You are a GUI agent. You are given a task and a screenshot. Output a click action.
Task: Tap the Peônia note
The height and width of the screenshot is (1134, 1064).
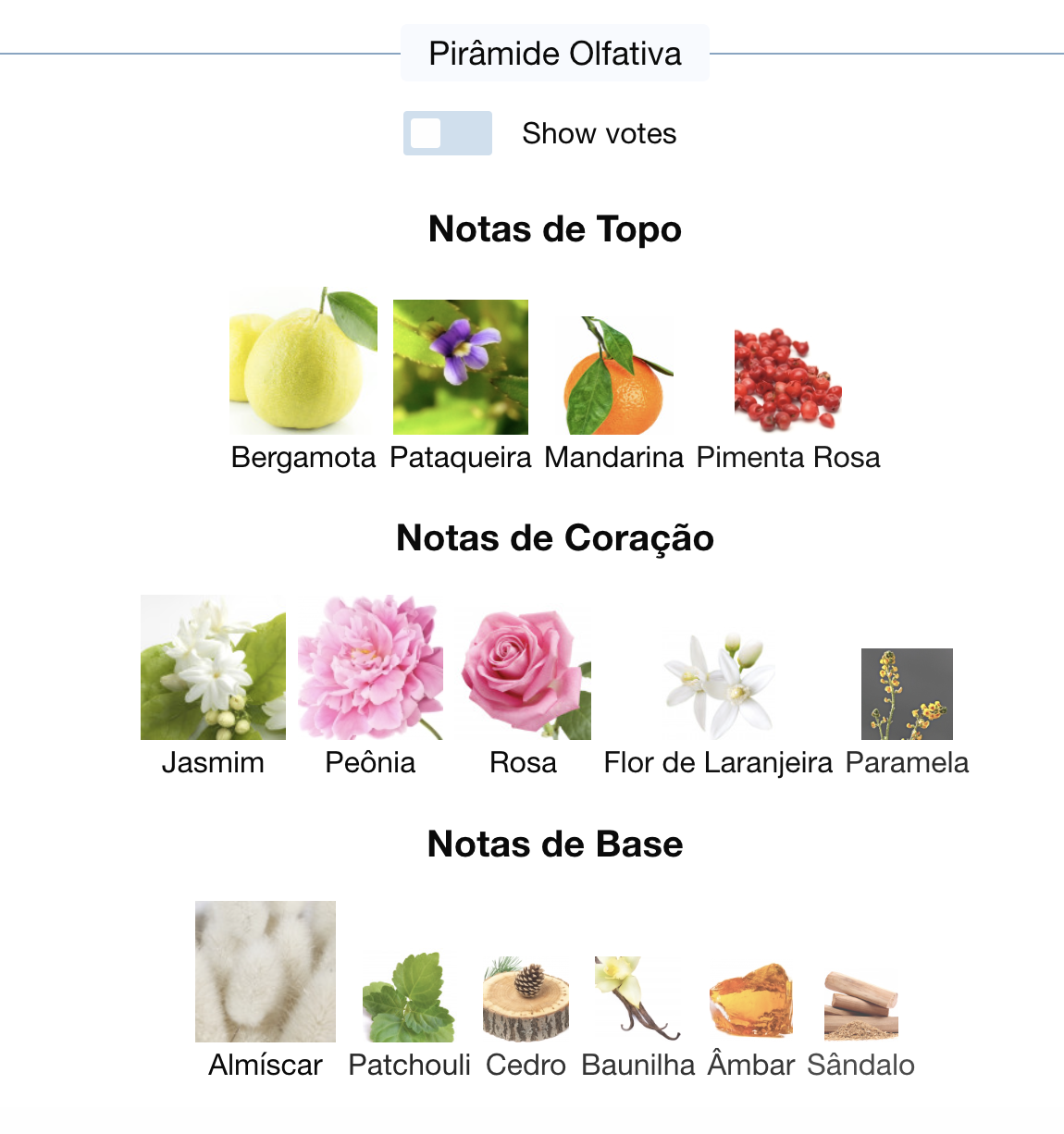coord(370,667)
